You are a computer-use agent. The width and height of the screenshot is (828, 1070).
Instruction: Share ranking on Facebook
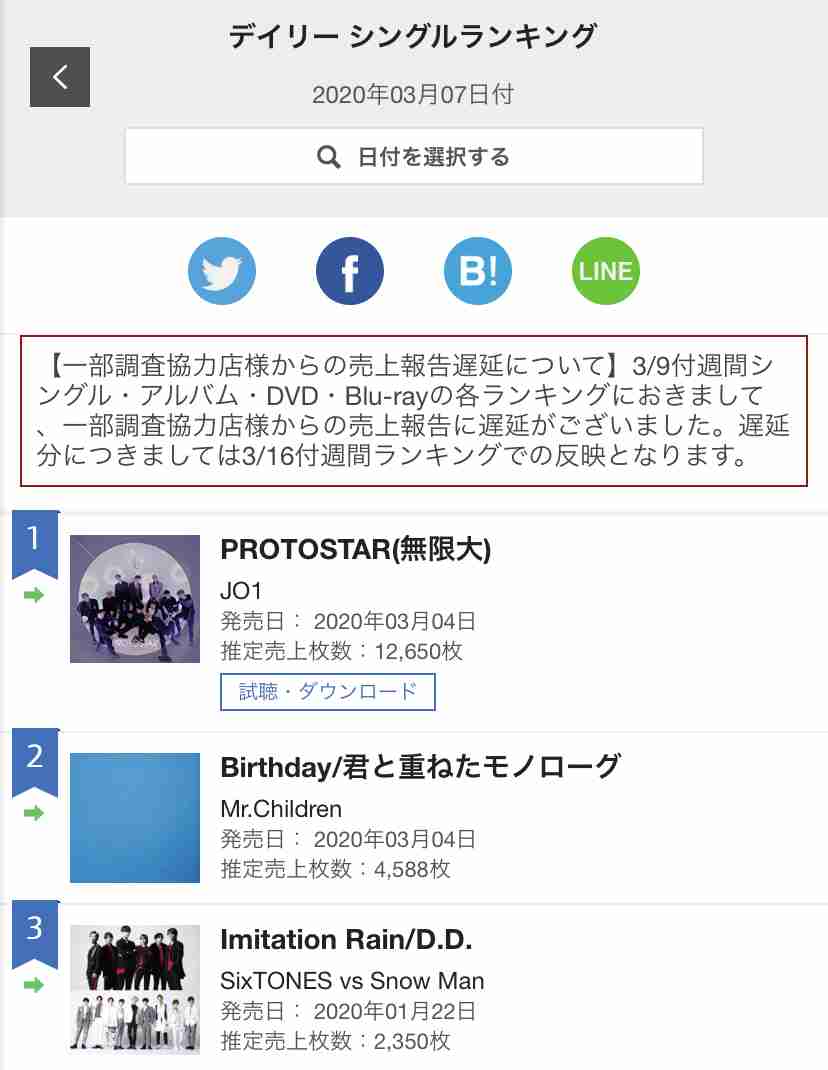pos(350,271)
